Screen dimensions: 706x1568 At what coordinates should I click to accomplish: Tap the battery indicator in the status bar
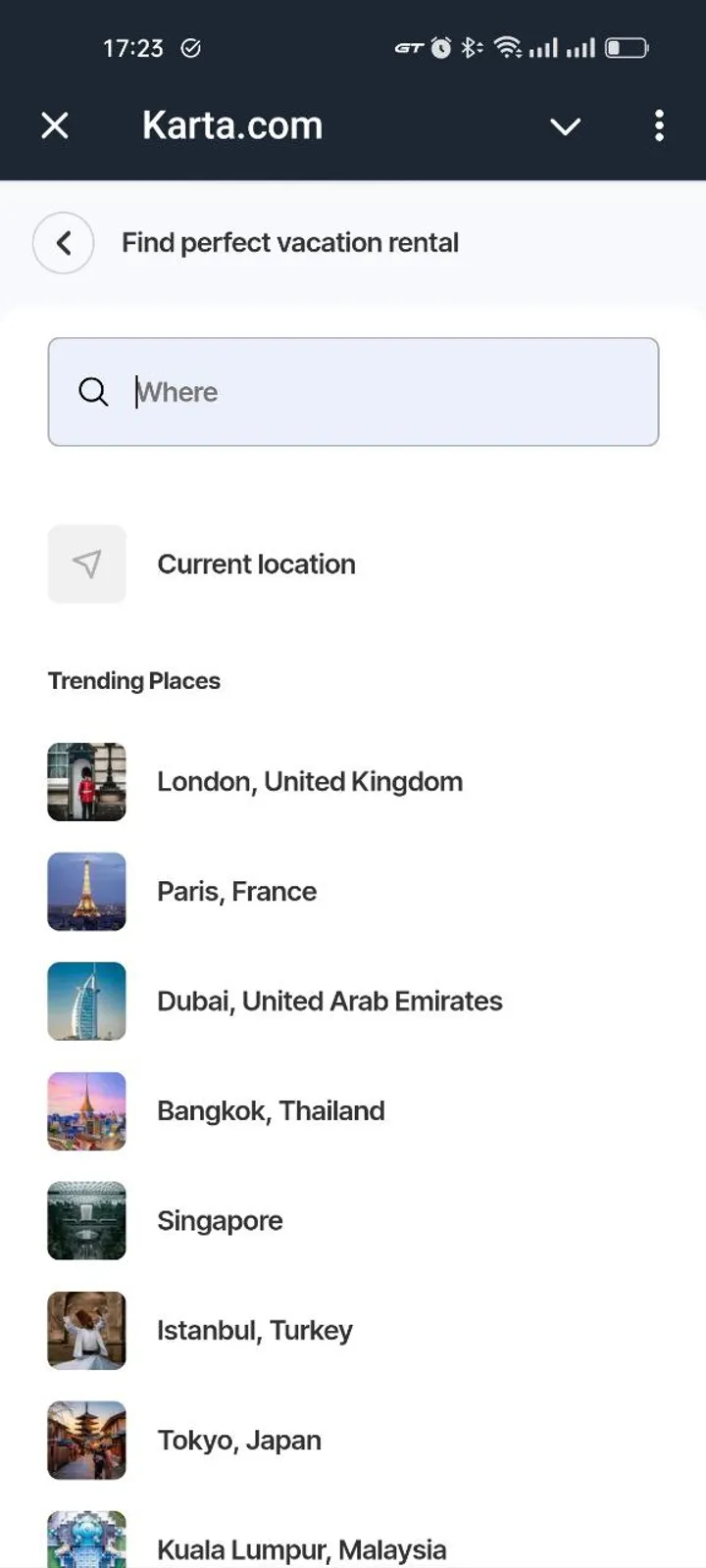628,46
